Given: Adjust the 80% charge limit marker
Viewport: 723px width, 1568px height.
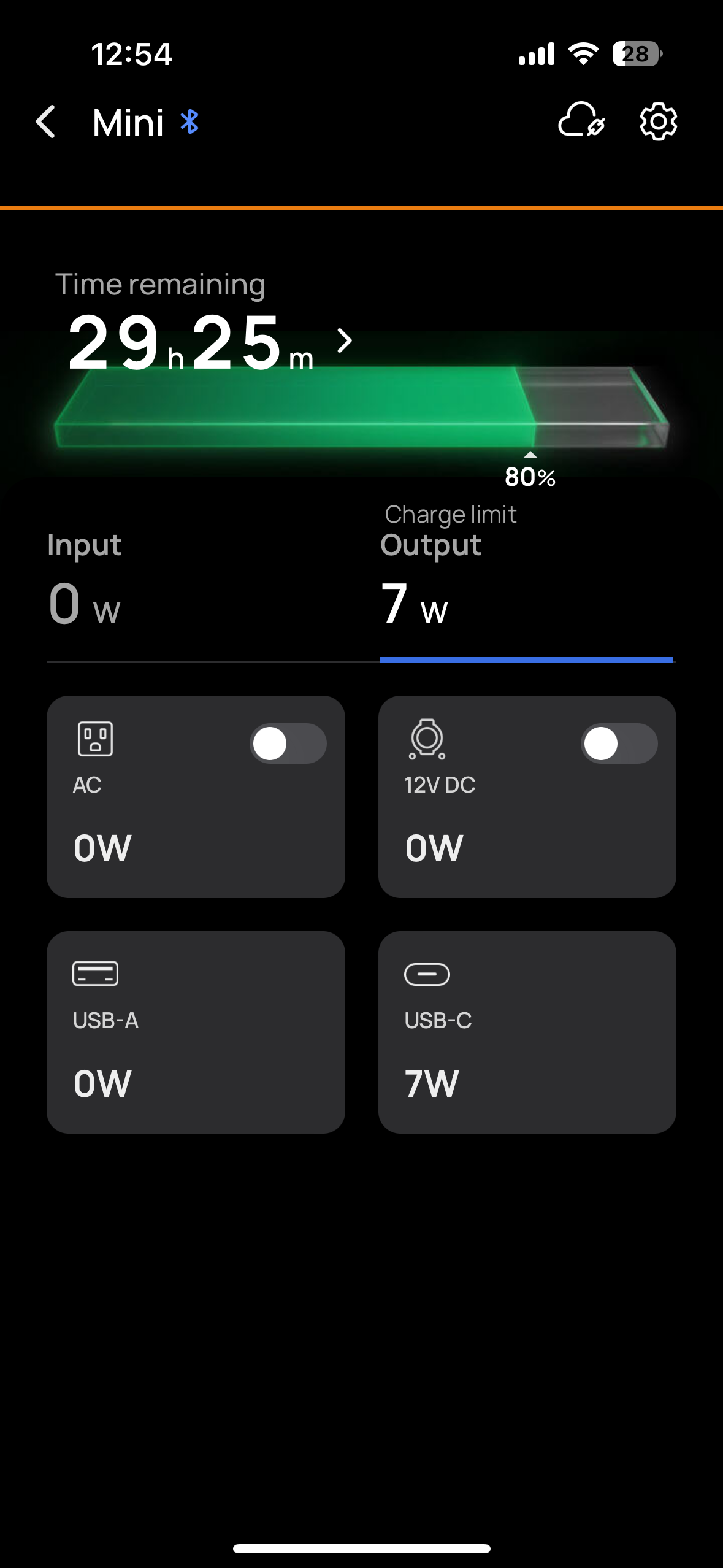Looking at the screenshot, I should click(x=530, y=469).
